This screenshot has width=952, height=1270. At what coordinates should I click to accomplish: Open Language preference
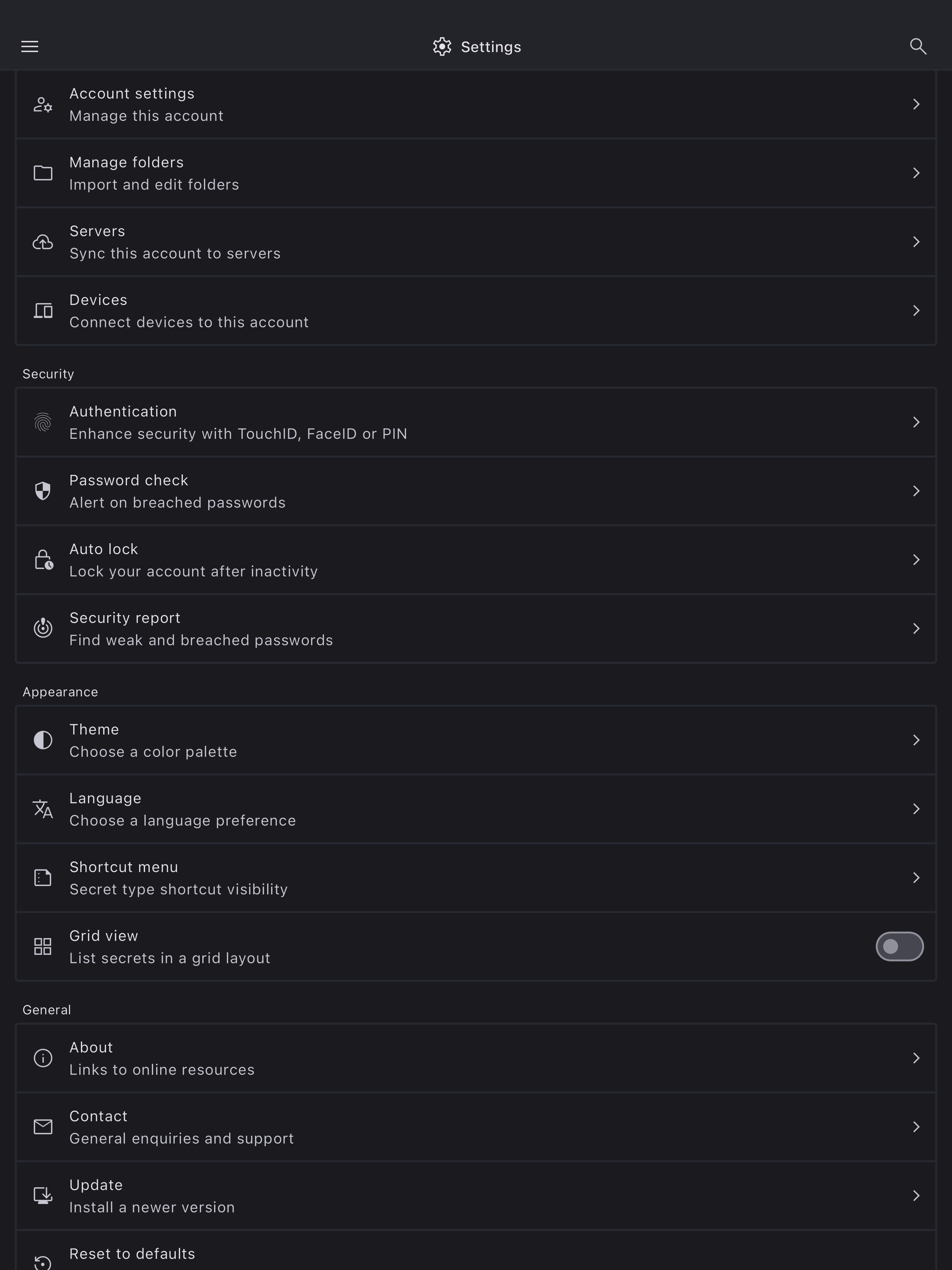tap(475, 809)
